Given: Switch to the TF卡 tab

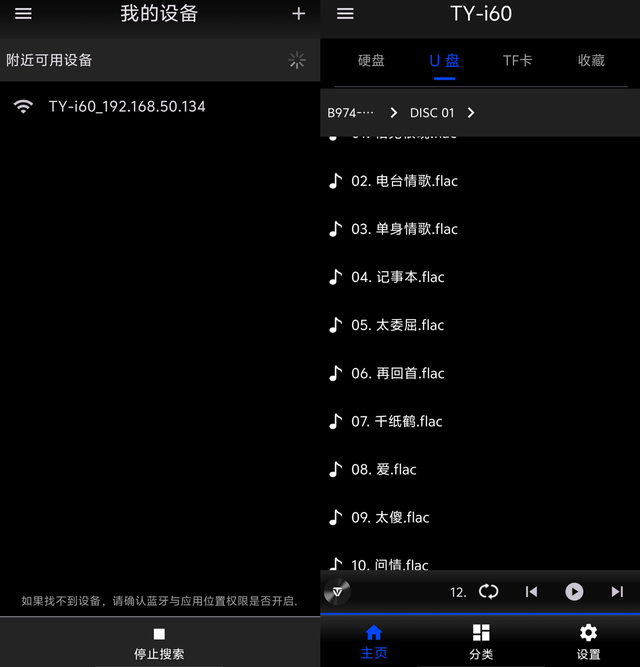Looking at the screenshot, I should tap(517, 61).
